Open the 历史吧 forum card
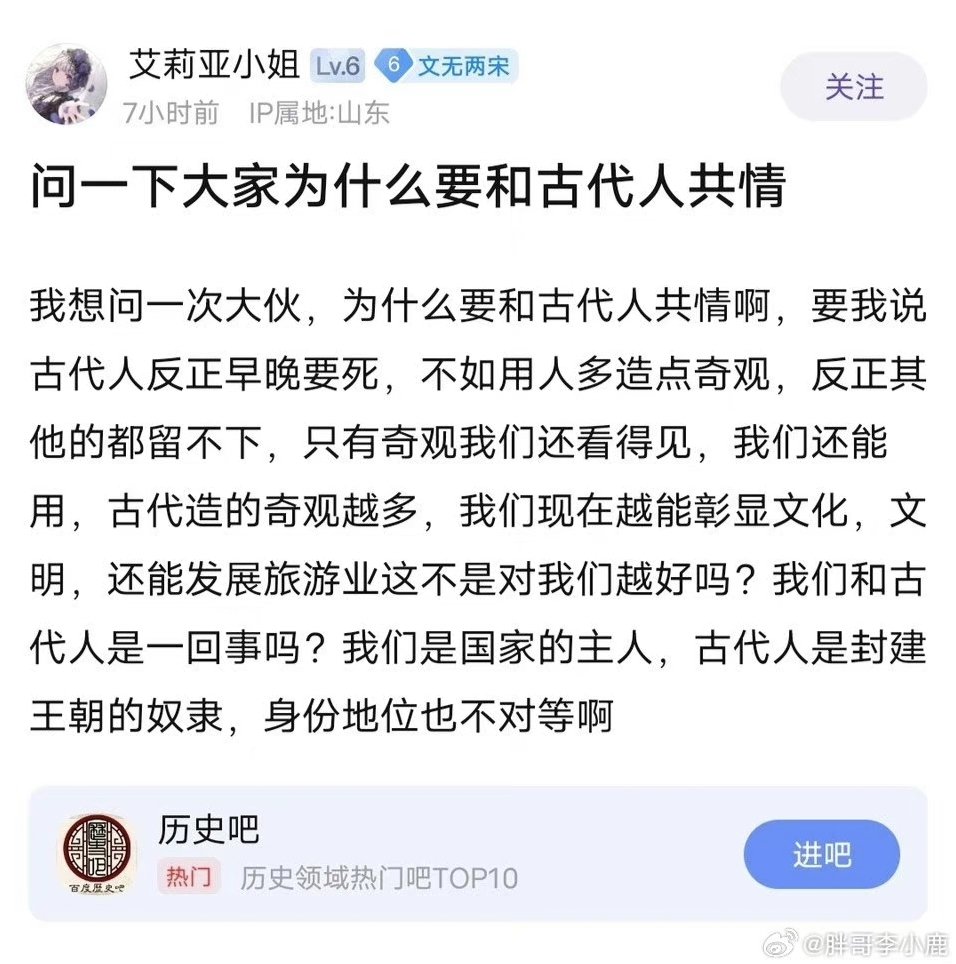 coord(400,853)
